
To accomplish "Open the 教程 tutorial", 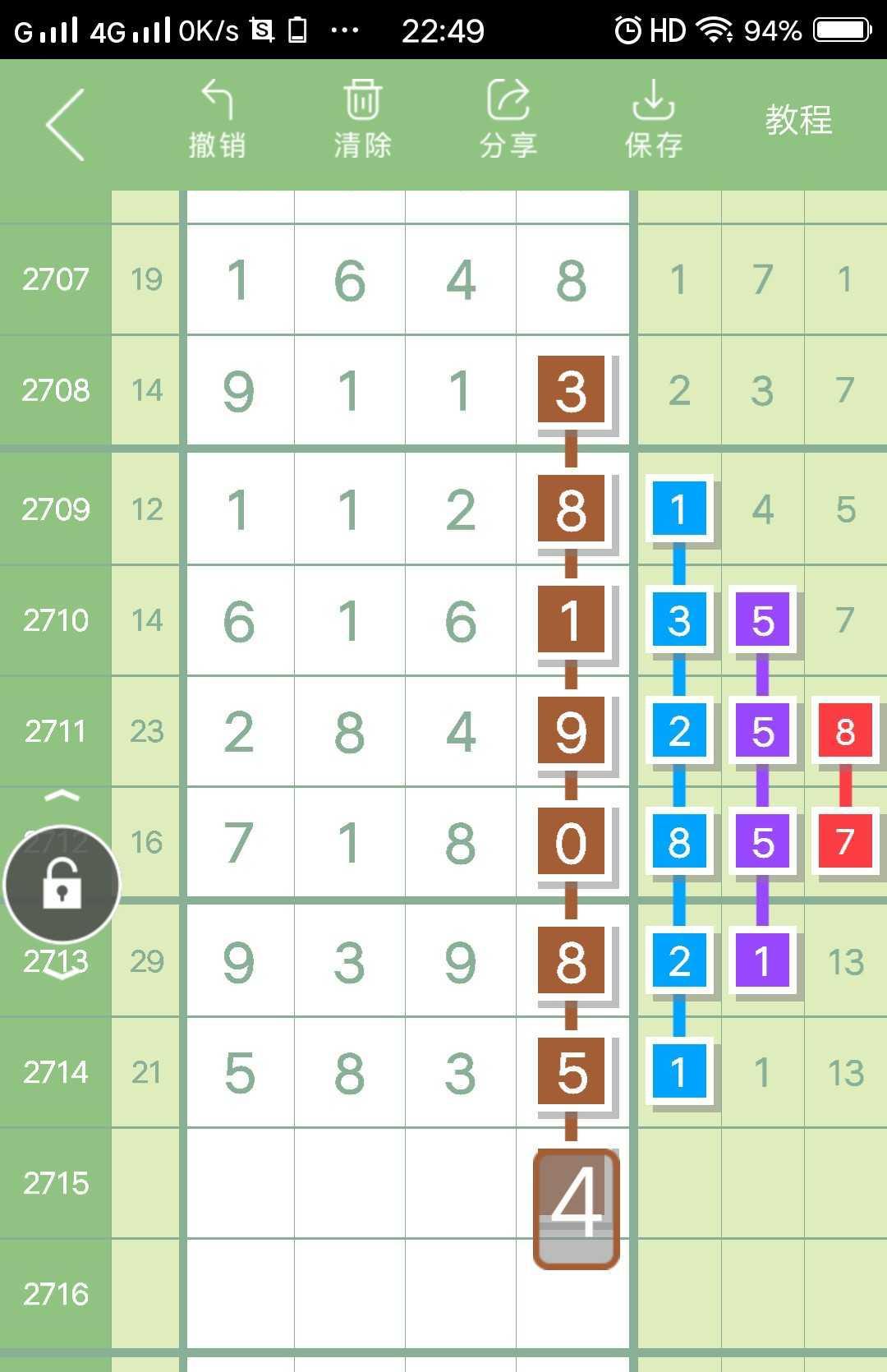I will [798, 120].
